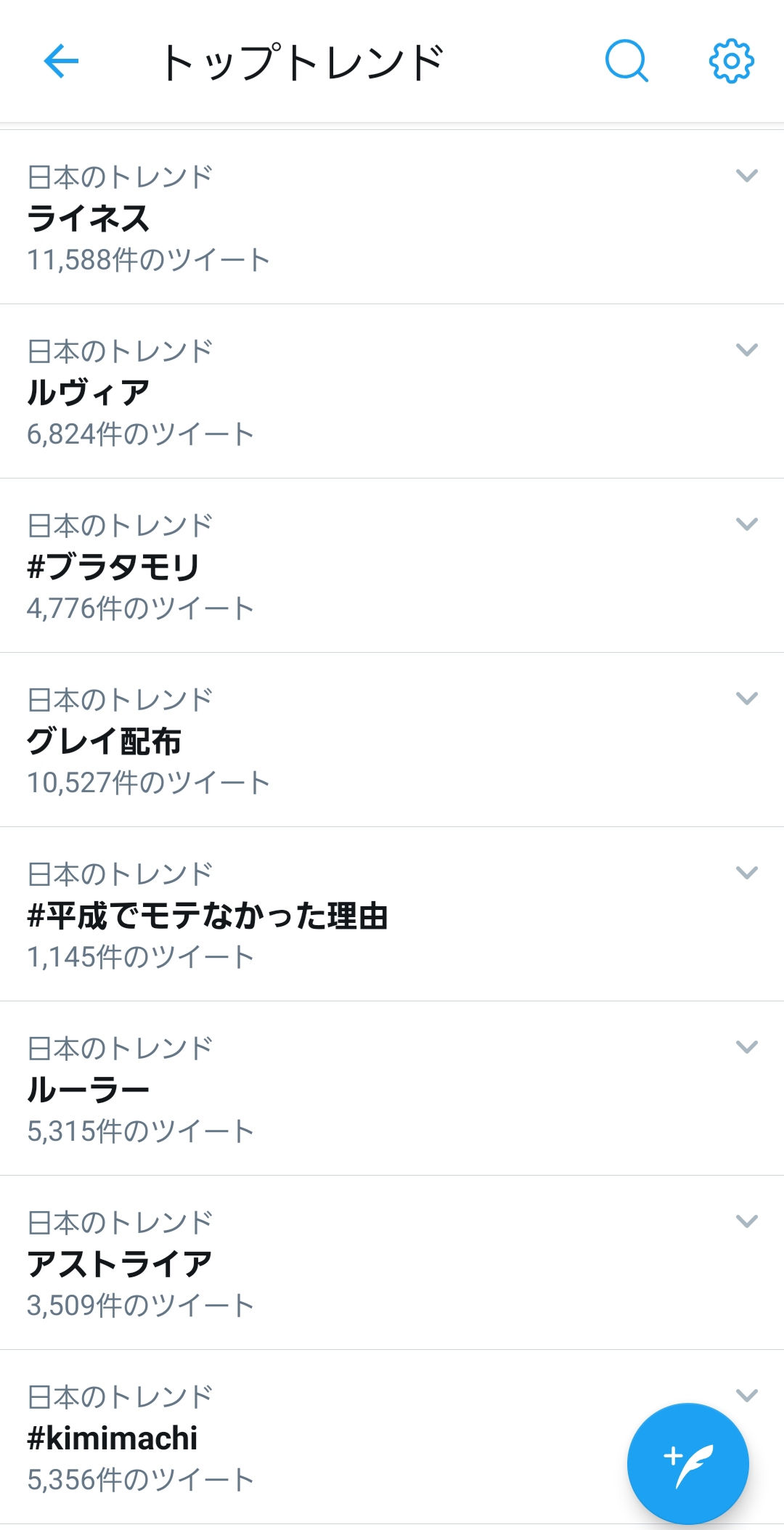Open trend settings gear icon
Image resolution: width=784 pixels, height=1530 pixels.
731,61
